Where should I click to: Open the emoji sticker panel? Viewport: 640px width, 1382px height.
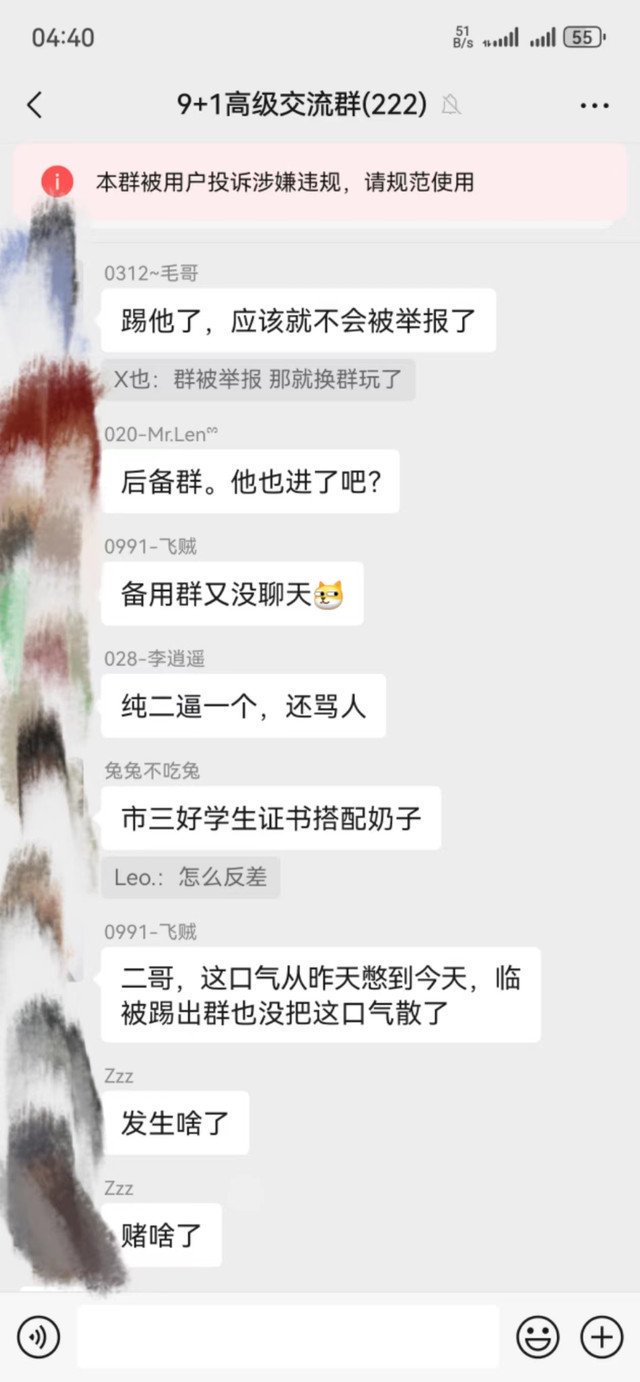point(537,1336)
